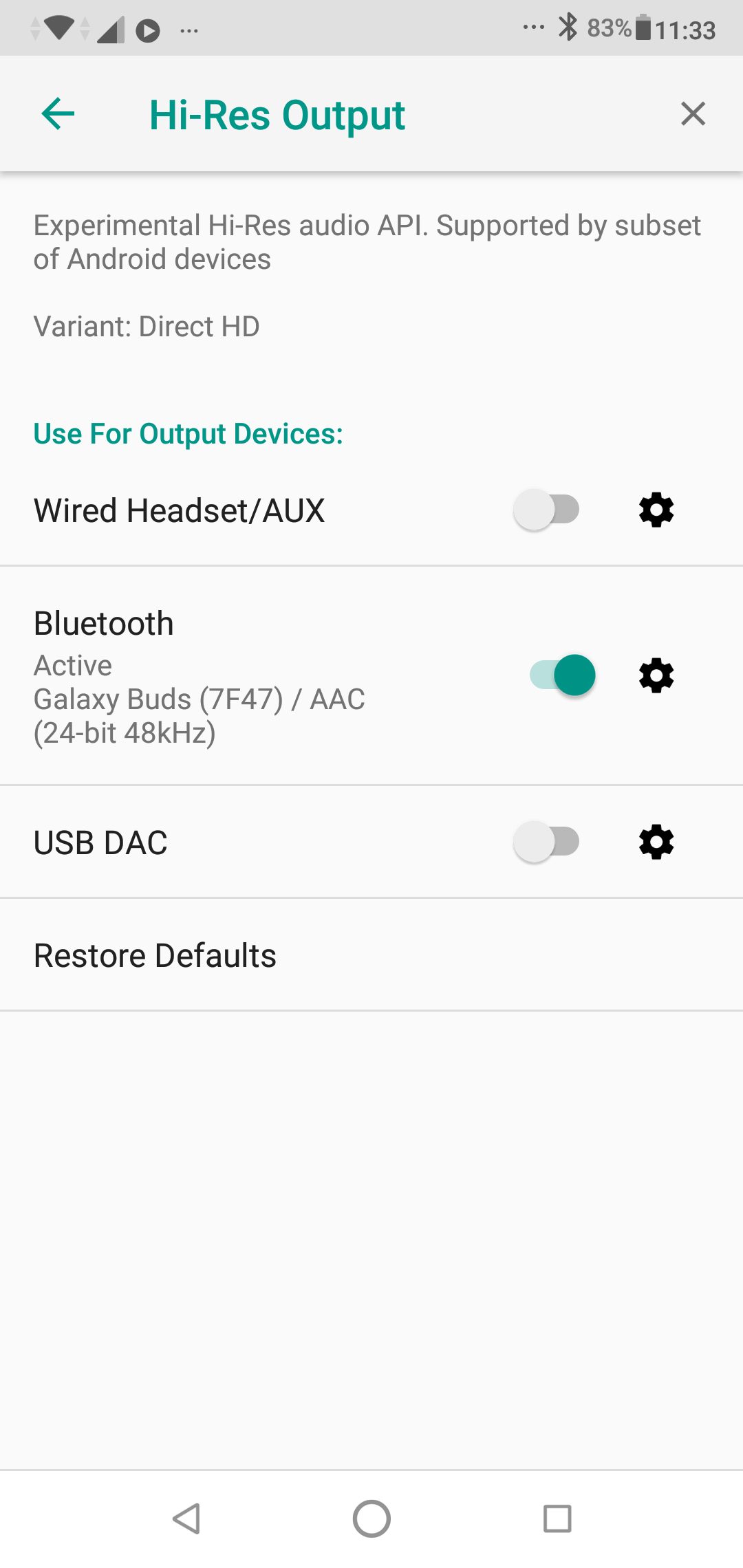The height and width of the screenshot is (1568, 743).
Task: Close the Hi-Res Output screen
Action: tap(693, 113)
